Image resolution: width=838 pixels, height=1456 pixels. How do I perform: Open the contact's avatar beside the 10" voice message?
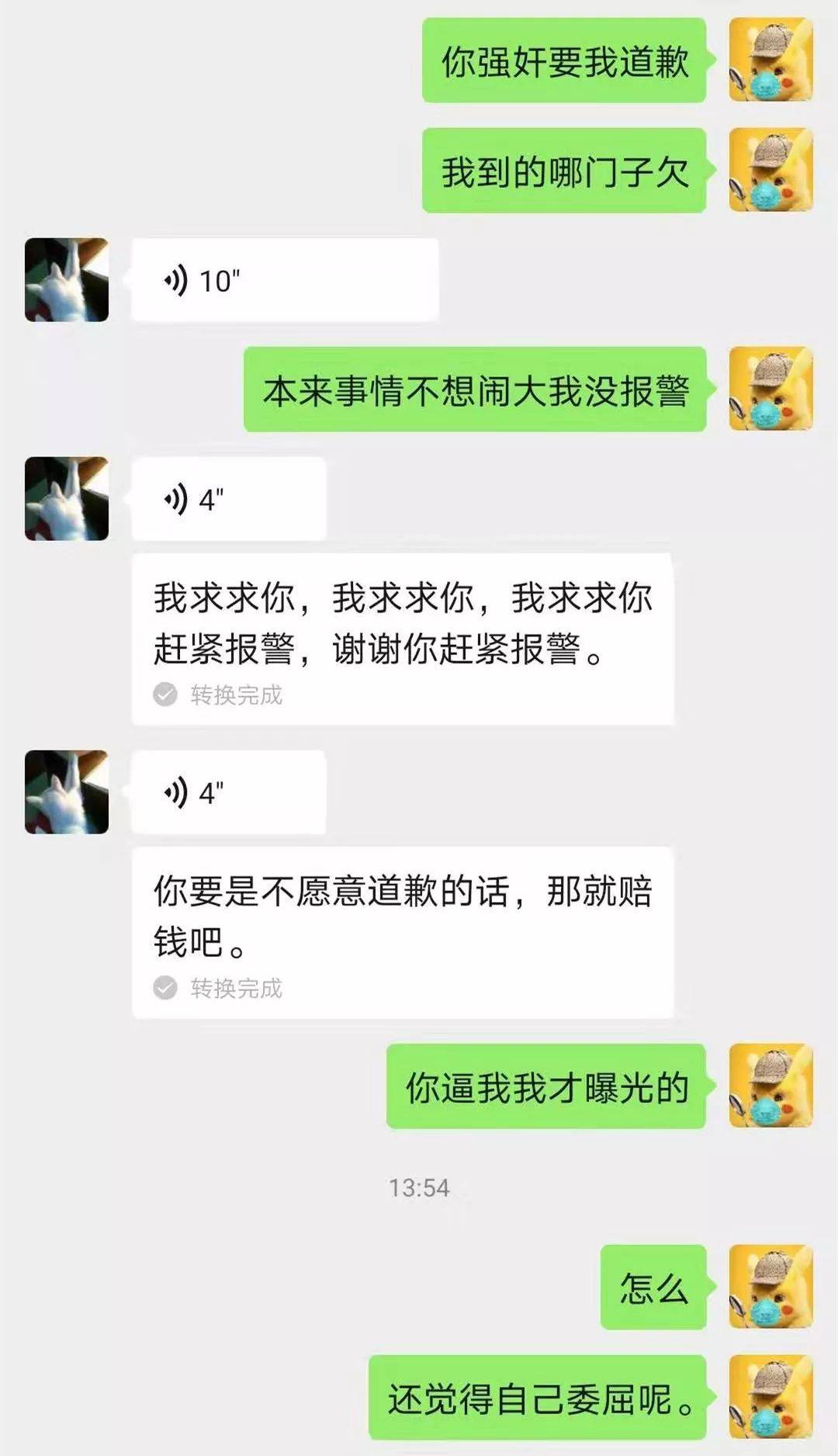coord(67,280)
